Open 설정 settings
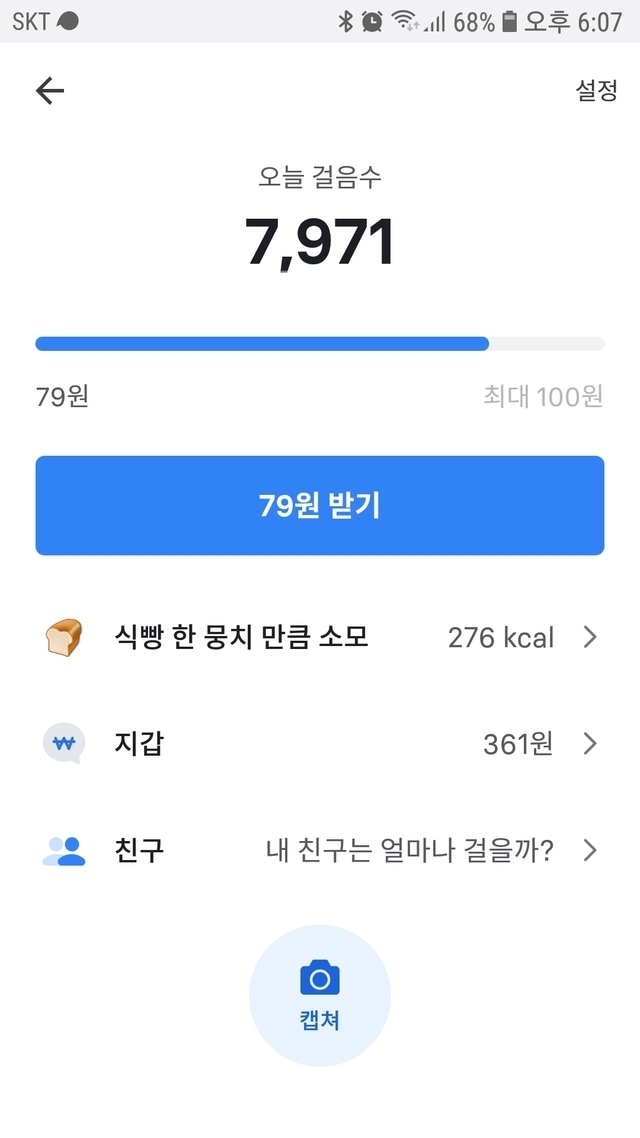 pos(597,92)
